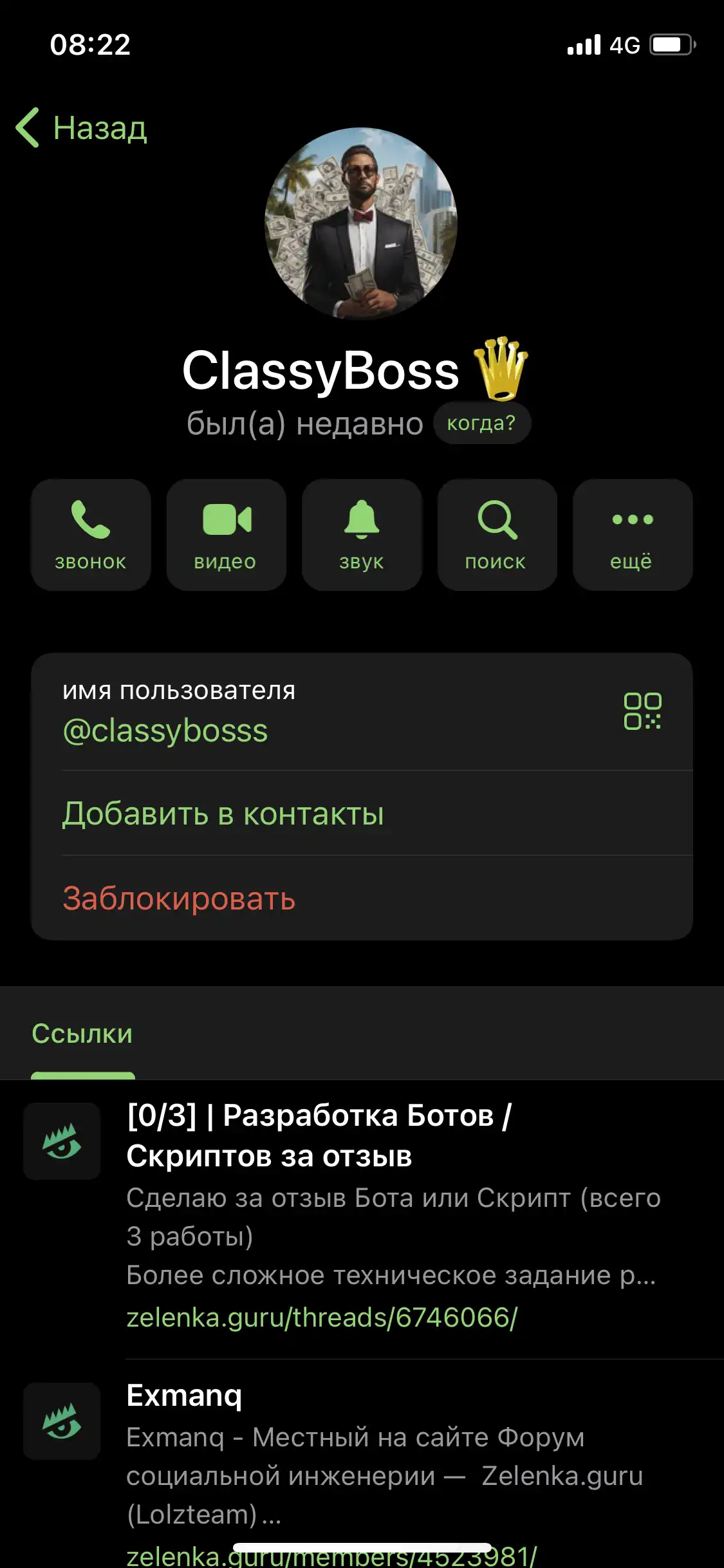Viewport: 724px width, 1568px height.
Task: Tap the @classybosss username
Action: (x=165, y=731)
